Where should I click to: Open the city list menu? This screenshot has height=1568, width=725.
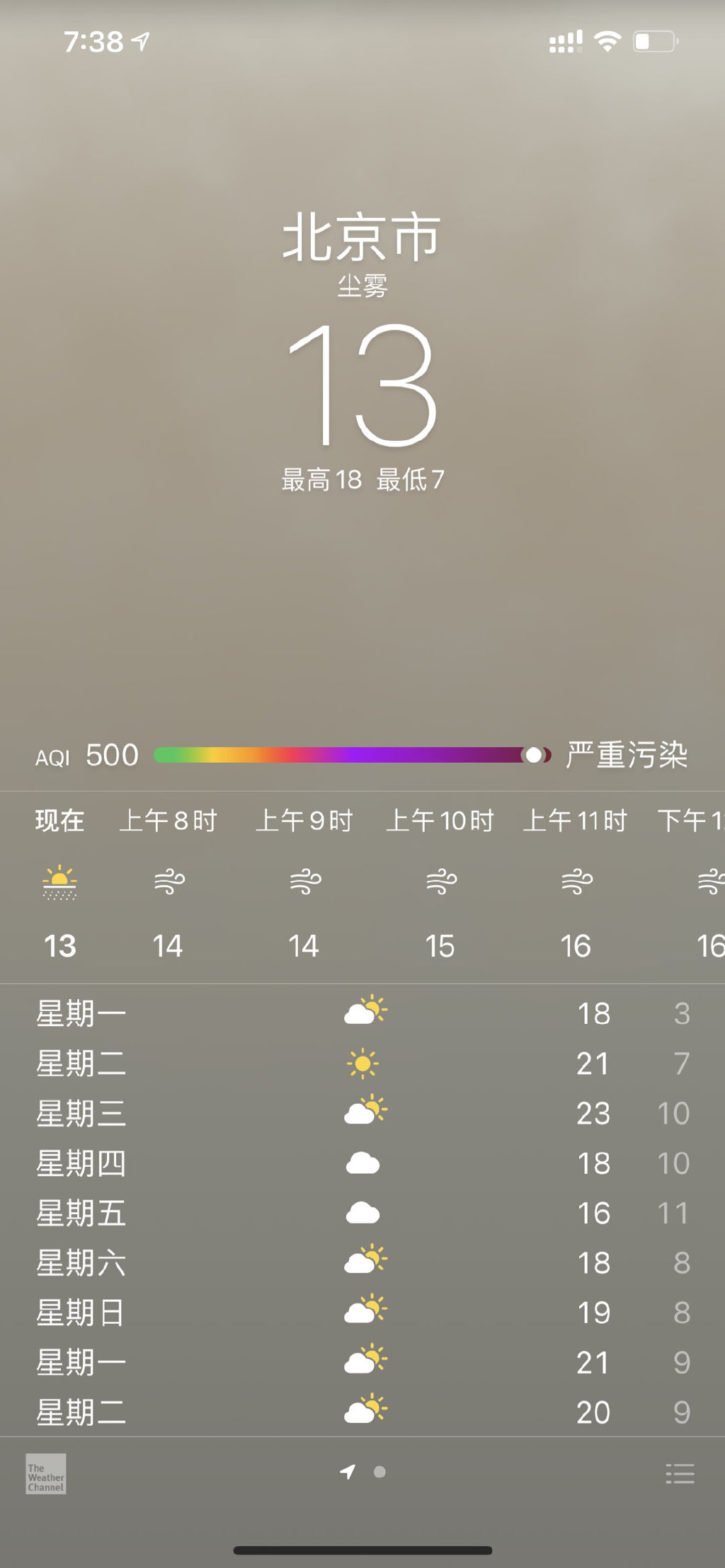click(680, 1474)
